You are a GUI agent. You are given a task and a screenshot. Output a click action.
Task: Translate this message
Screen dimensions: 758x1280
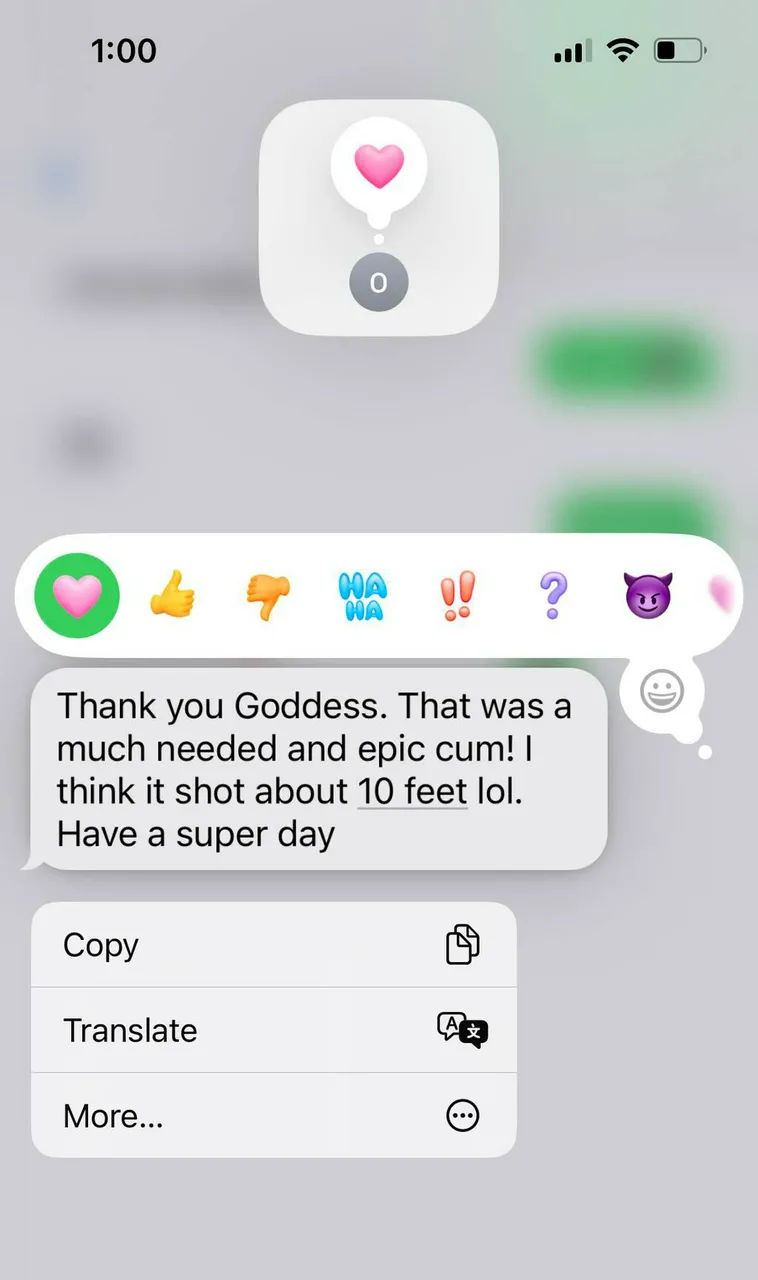click(x=273, y=1030)
